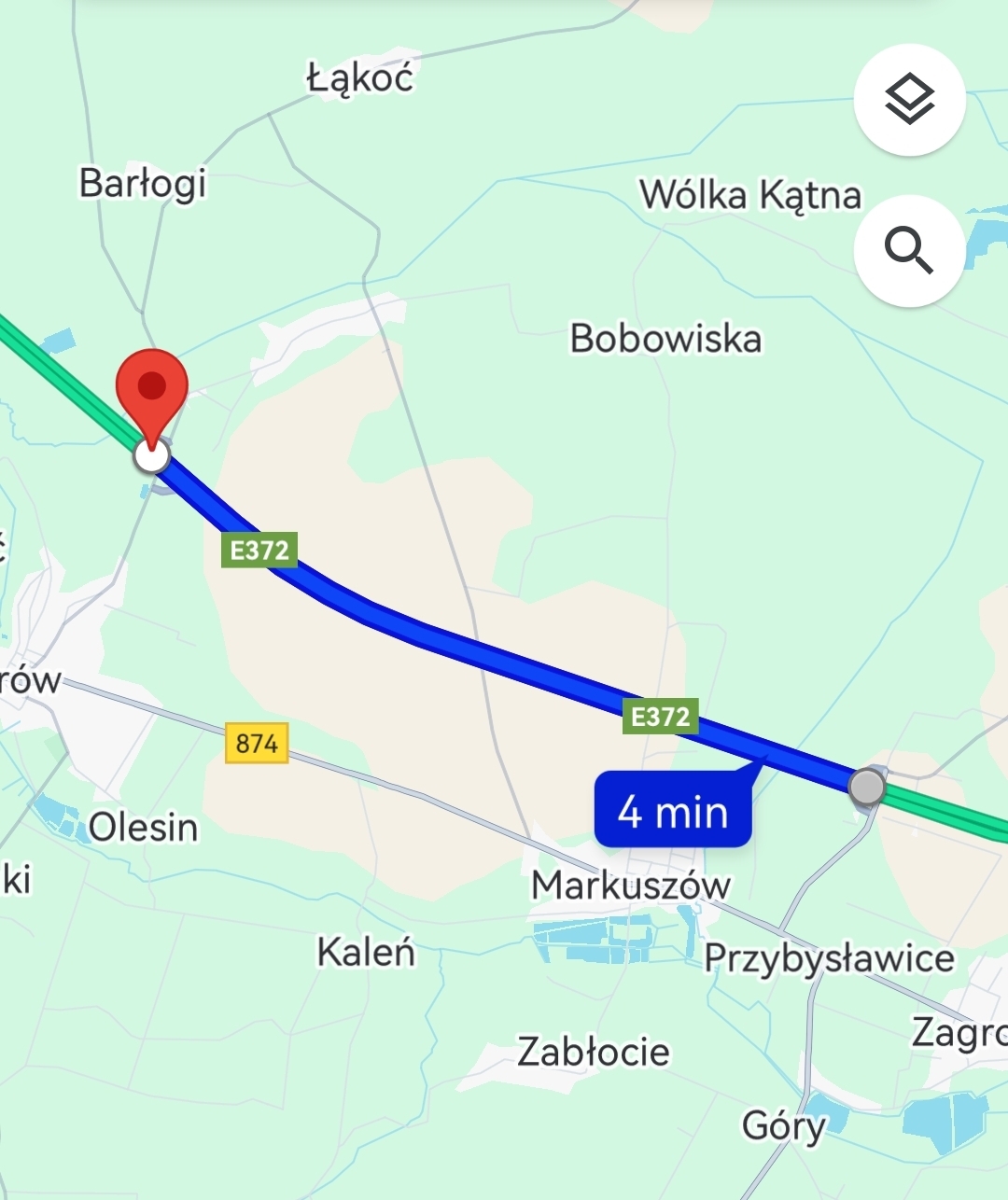Select the 4 min route label
Screen dimensions: 1008x1200
pyautogui.click(x=673, y=810)
